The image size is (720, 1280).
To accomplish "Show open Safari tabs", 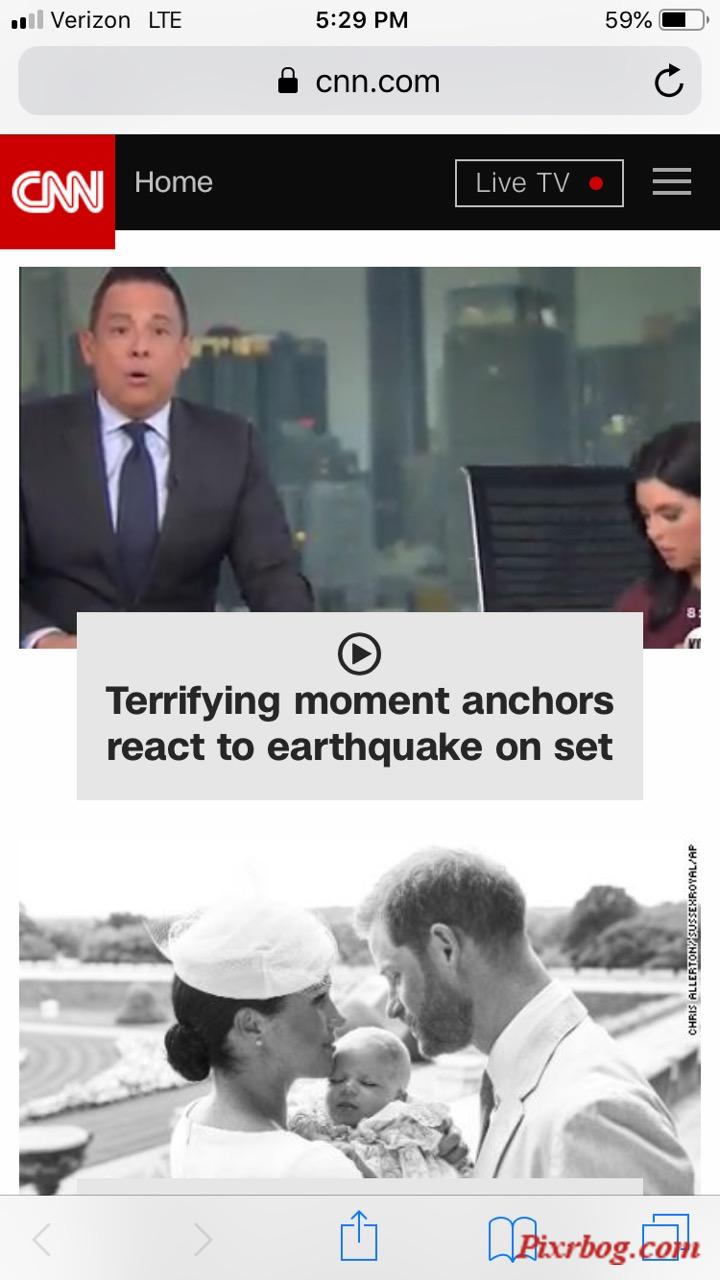I will pos(665,1238).
